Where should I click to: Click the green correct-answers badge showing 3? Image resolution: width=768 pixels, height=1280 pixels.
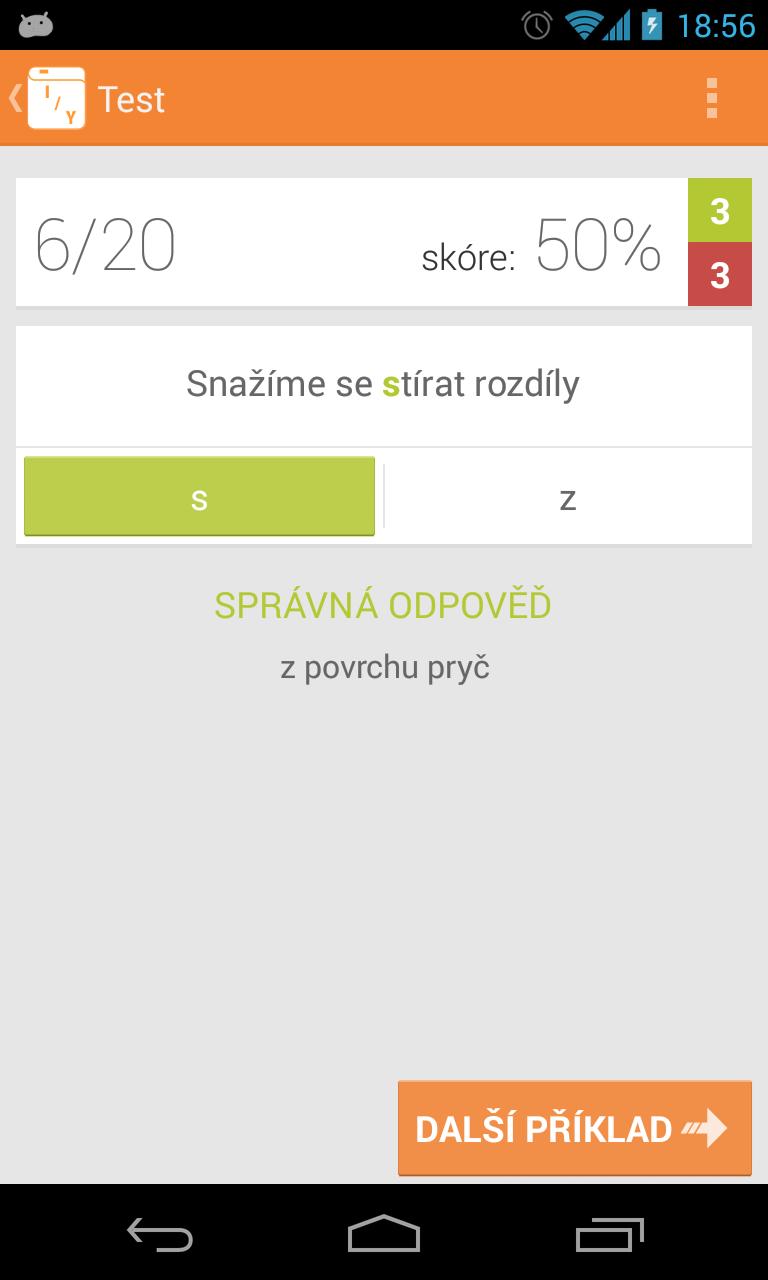(x=720, y=210)
